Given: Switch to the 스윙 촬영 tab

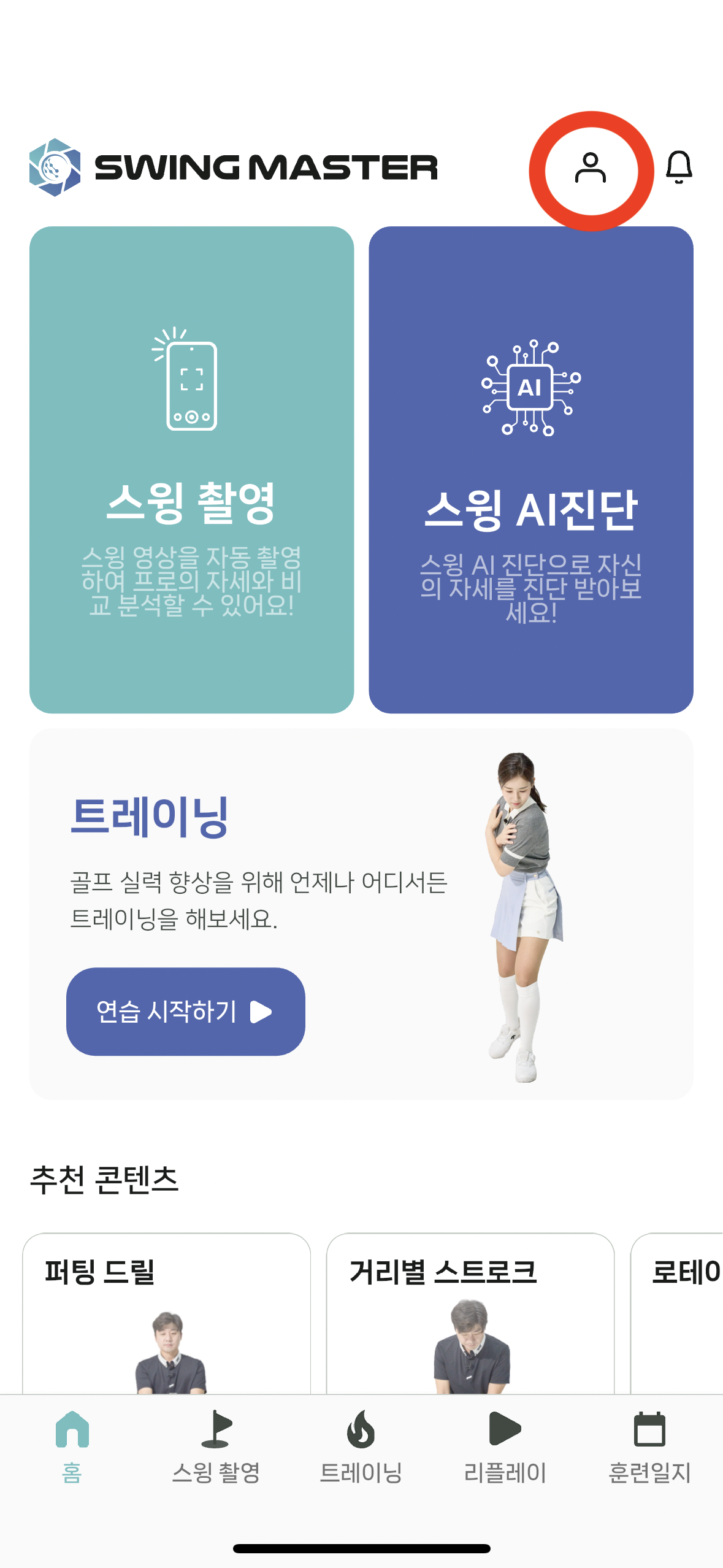Looking at the screenshot, I should (x=216, y=1445).
